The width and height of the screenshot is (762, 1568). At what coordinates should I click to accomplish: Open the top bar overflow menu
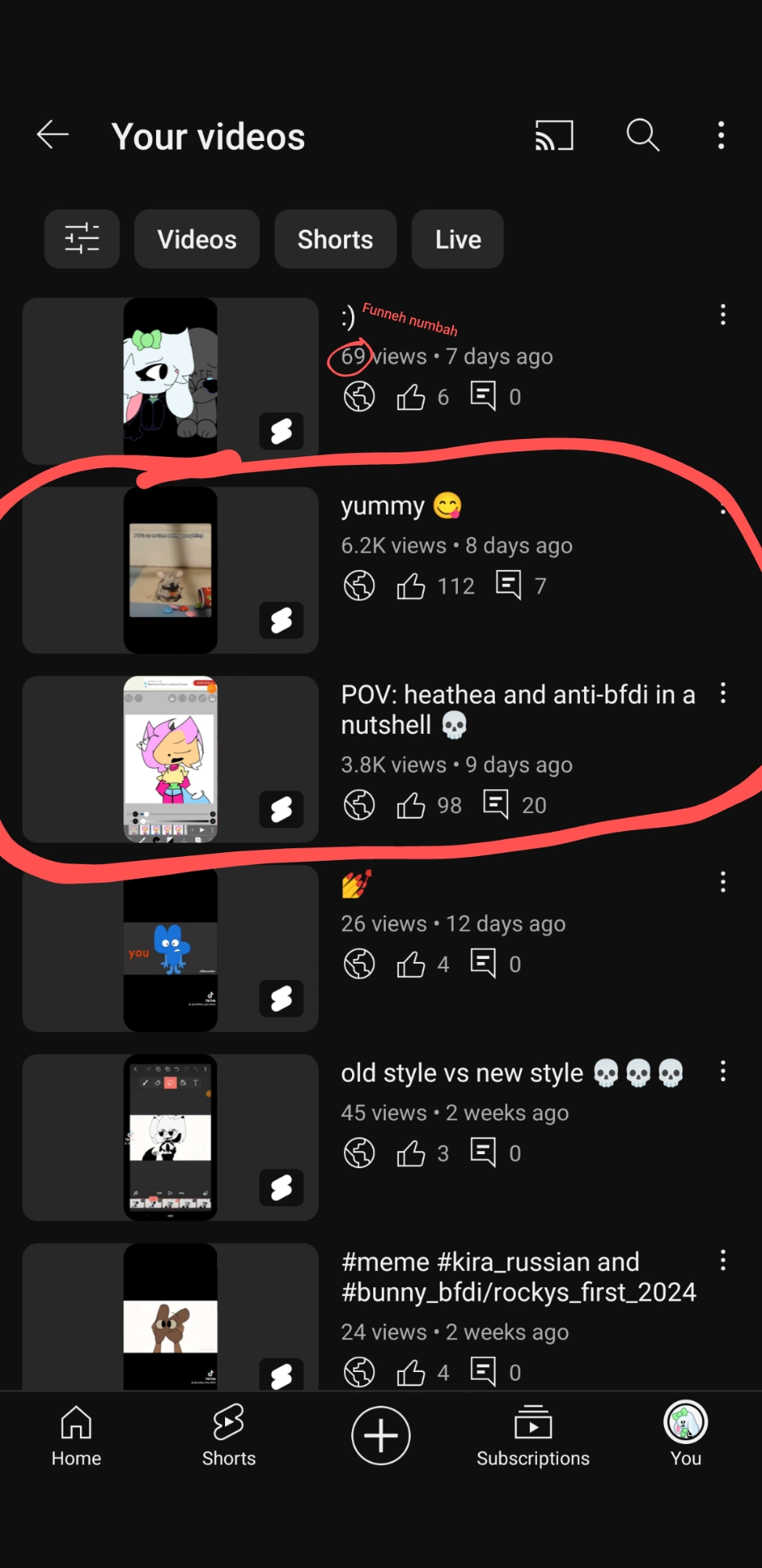[721, 135]
